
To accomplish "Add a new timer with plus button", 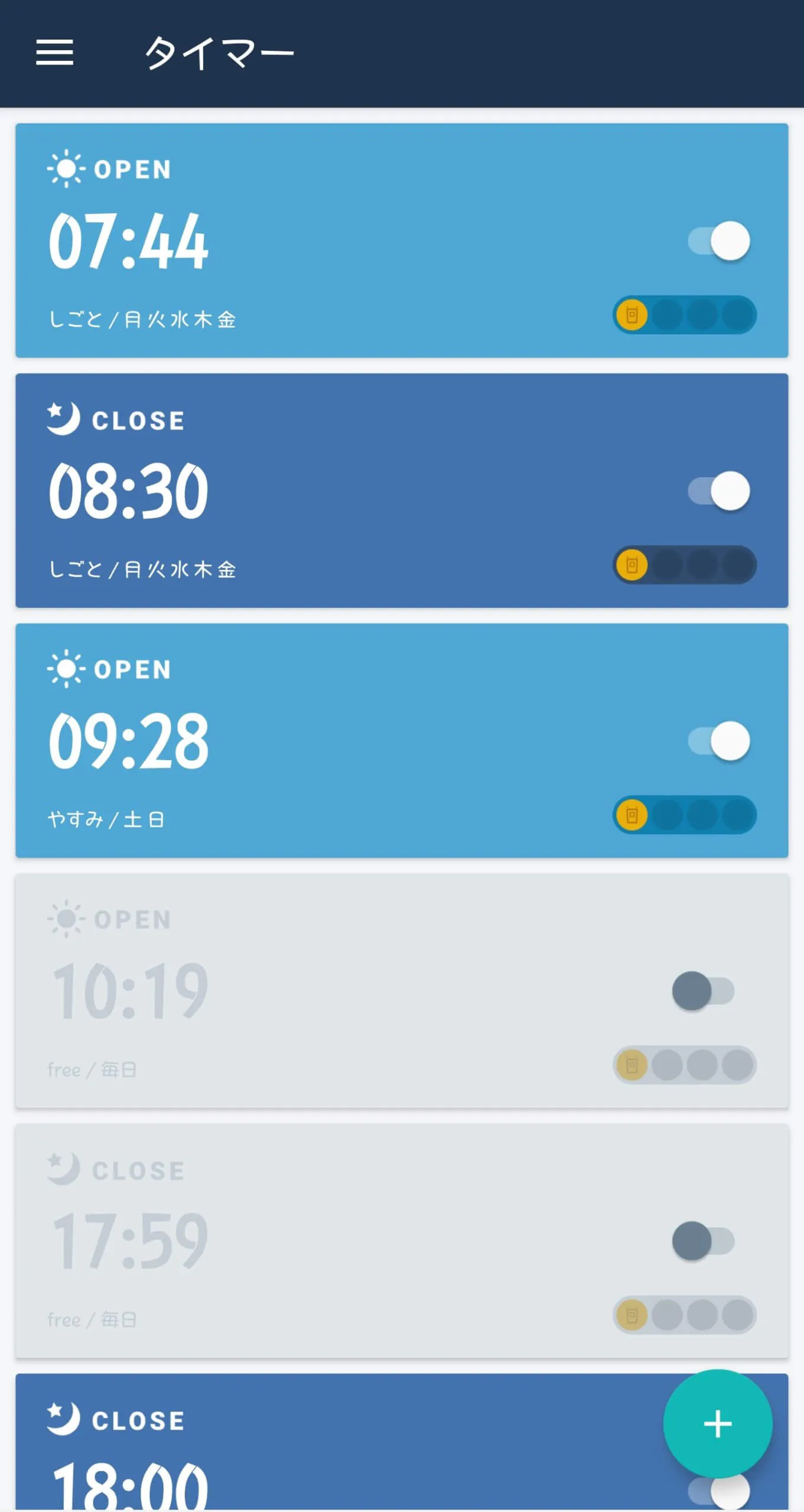I will [717, 1424].
